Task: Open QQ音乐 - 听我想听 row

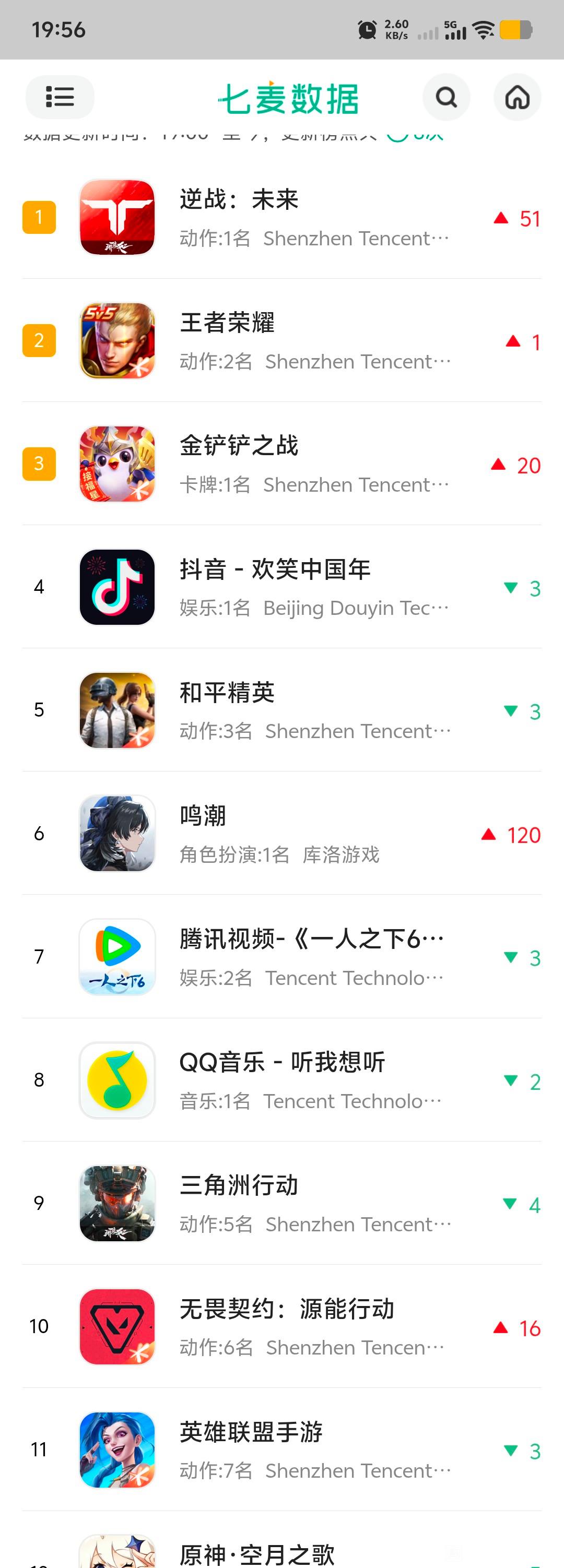Action: coord(281,1080)
